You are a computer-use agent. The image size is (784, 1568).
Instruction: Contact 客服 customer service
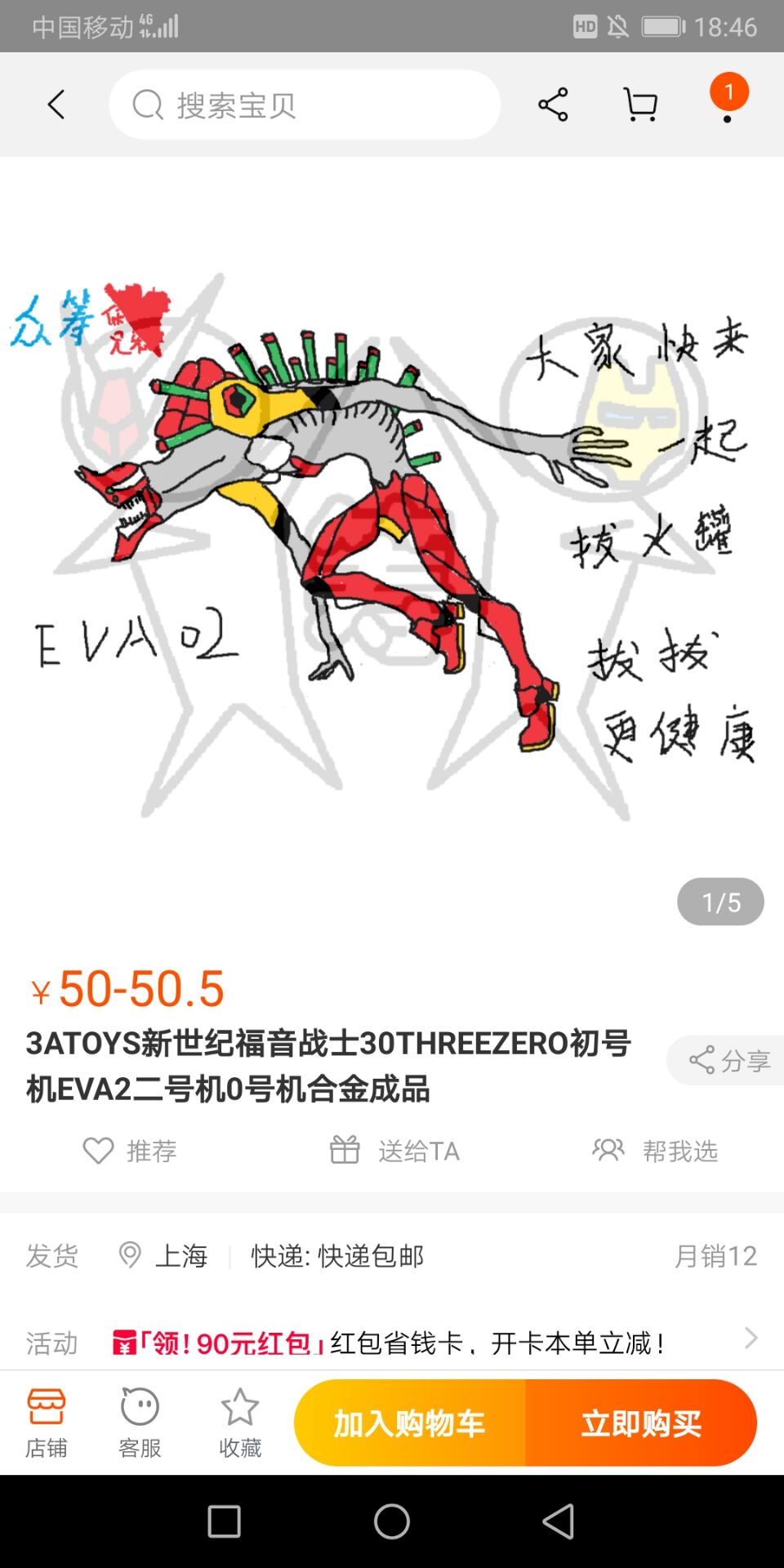[140, 1423]
